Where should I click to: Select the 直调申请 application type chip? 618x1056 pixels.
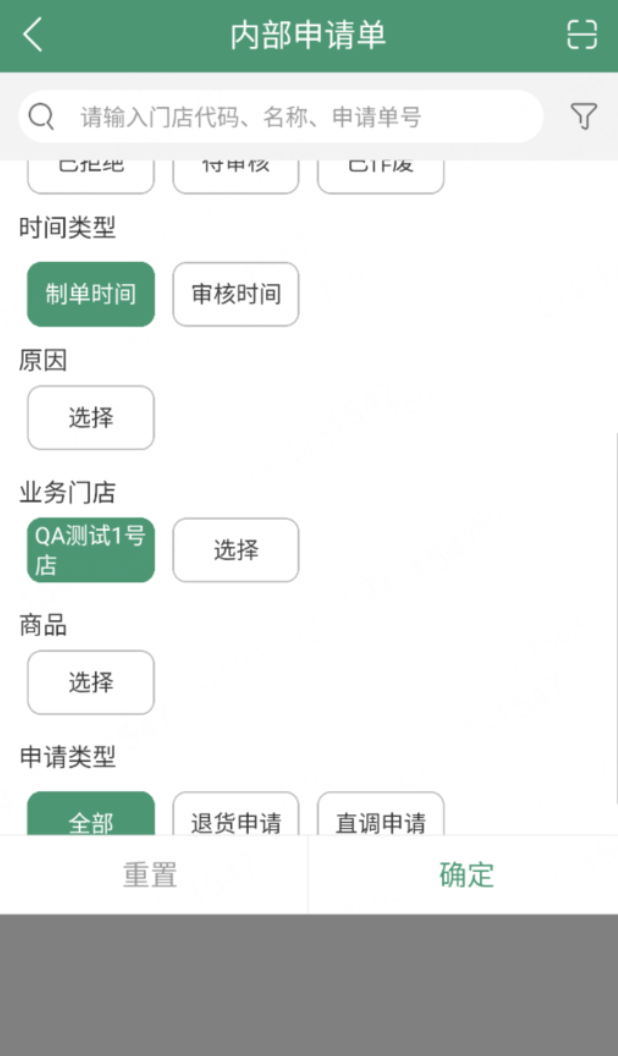coord(380,816)
